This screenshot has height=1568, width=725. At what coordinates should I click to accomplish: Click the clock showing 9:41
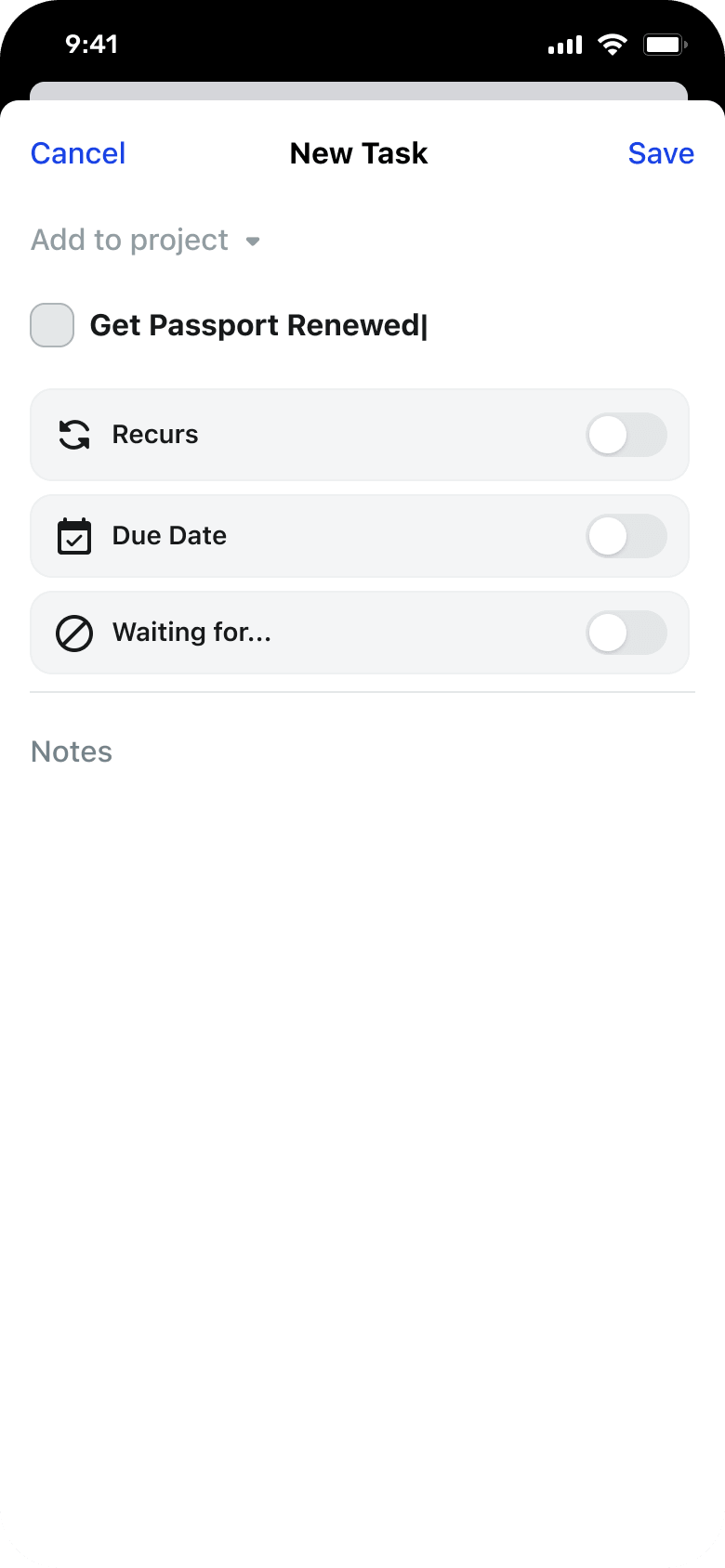pos(92,44)
